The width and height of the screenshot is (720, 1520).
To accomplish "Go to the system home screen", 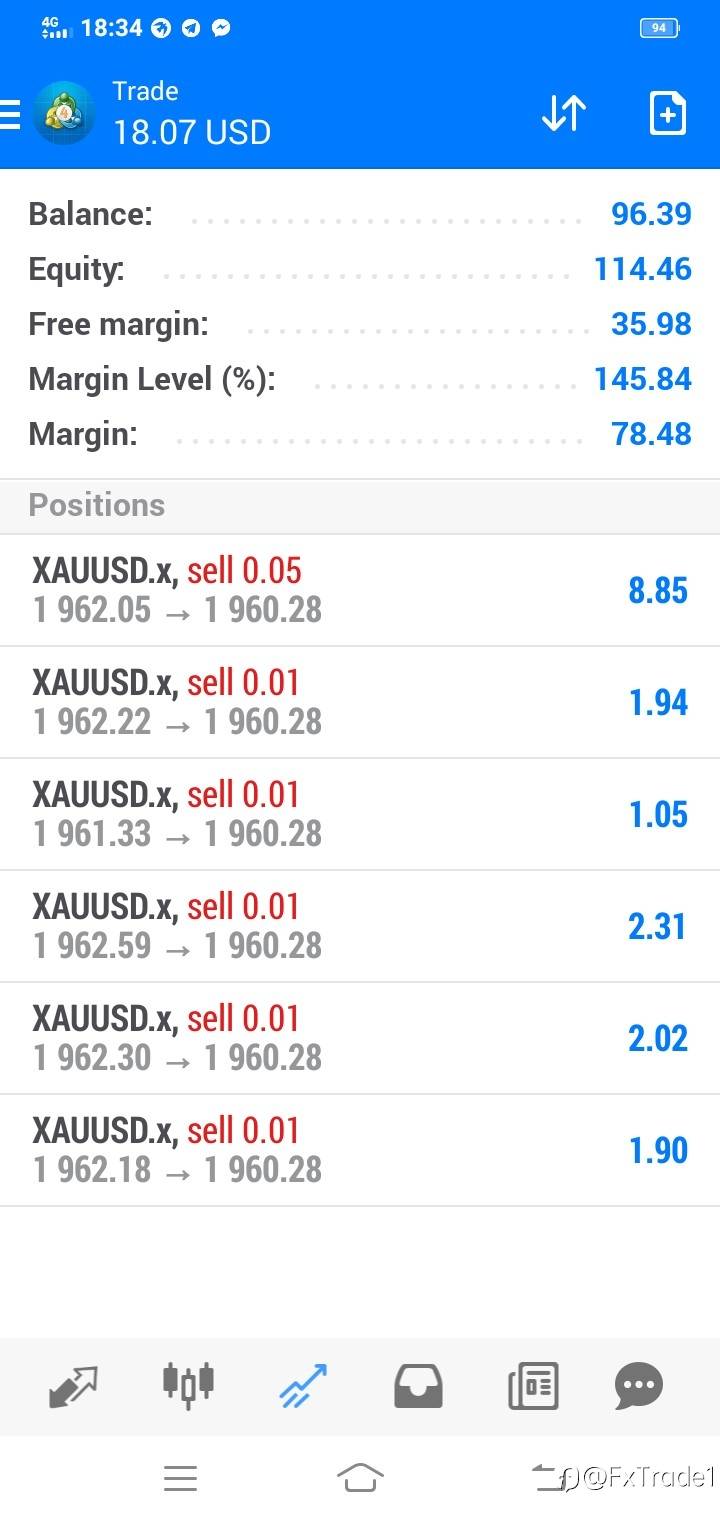I will [360, 1477].
